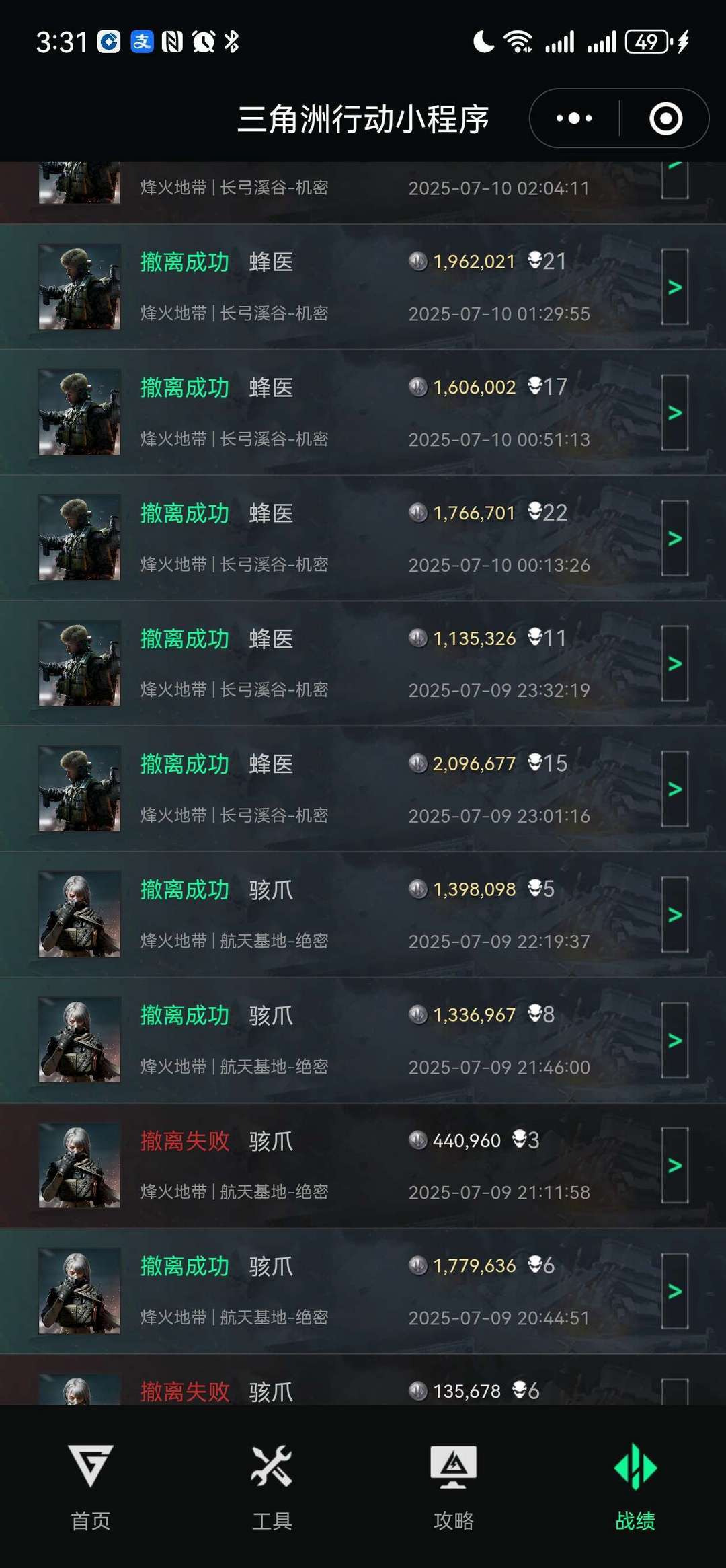Open the match record with 1,606,002 earnings
The height and width of the screenshot is (1568, 726).
coord(674,412)
